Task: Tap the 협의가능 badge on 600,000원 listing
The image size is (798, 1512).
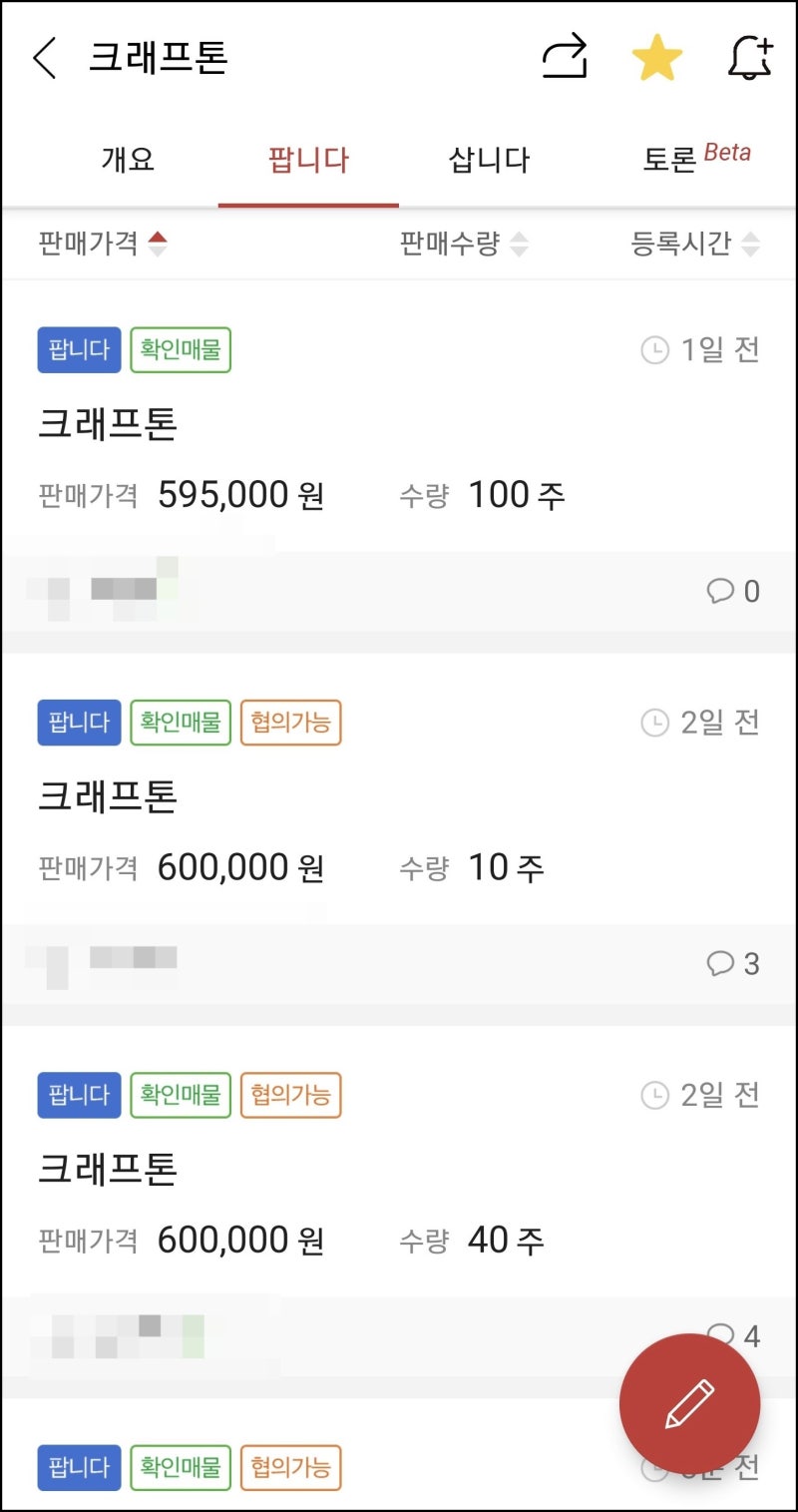Action: point(290,722)
